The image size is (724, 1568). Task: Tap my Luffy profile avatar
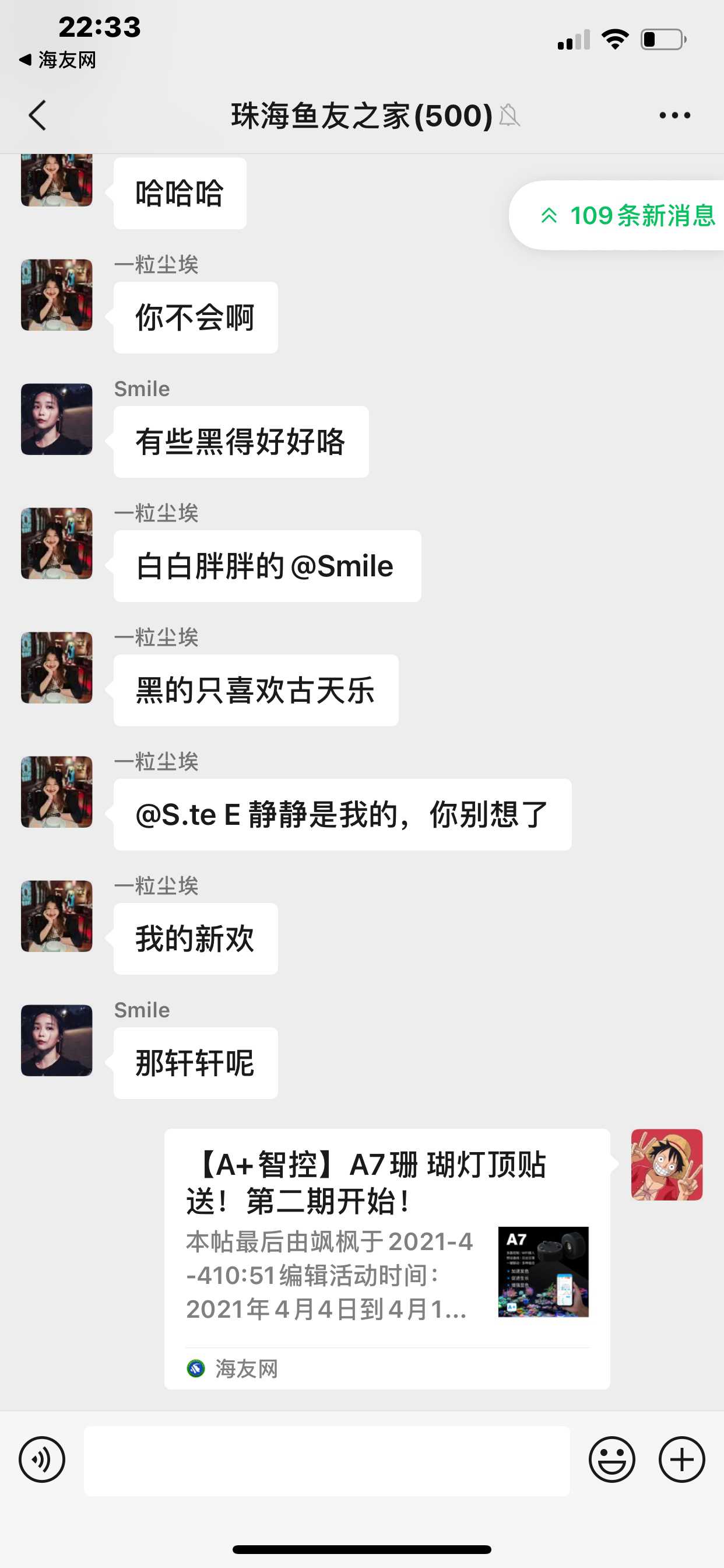point(666,1164)
